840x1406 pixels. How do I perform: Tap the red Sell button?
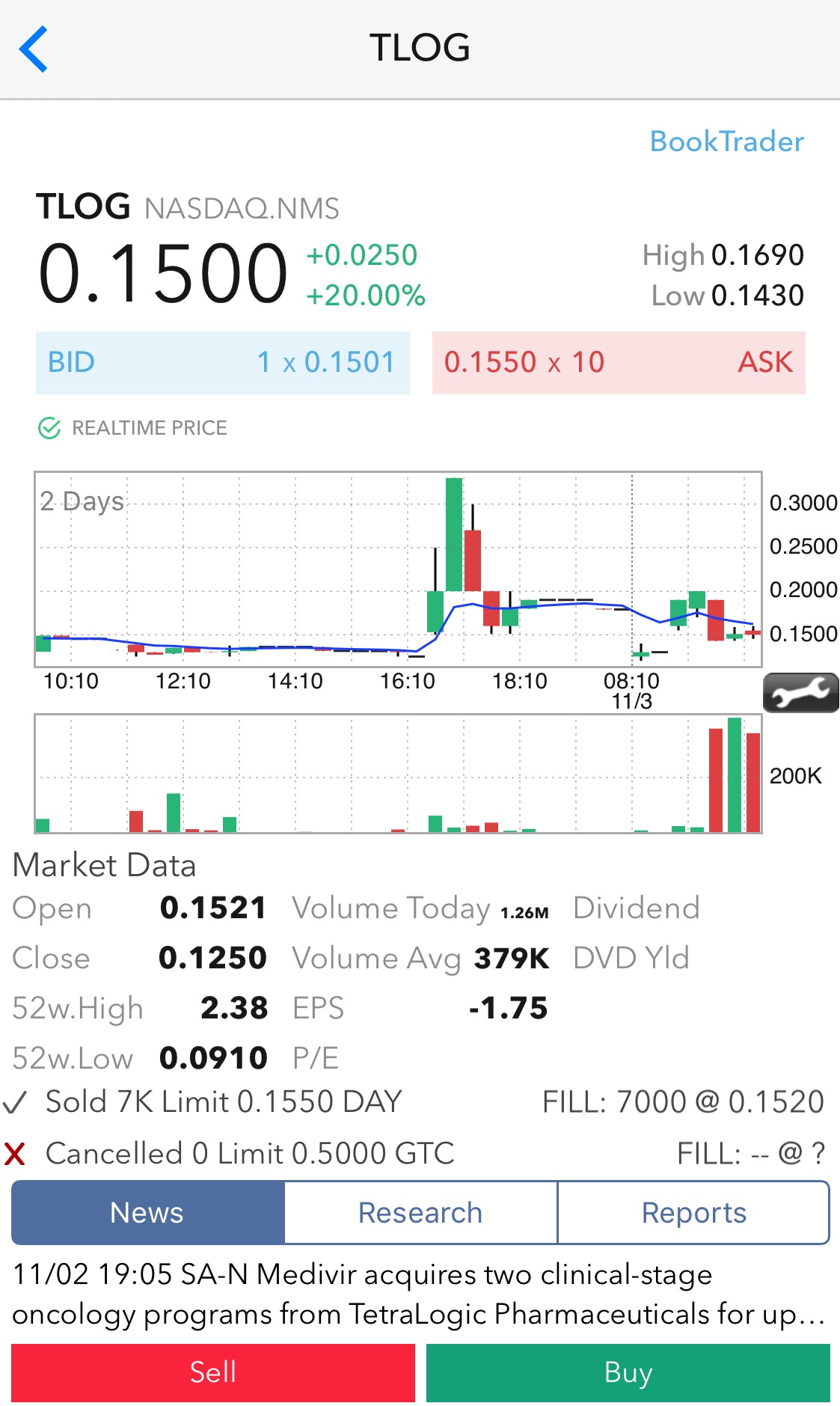[213, 1373]
